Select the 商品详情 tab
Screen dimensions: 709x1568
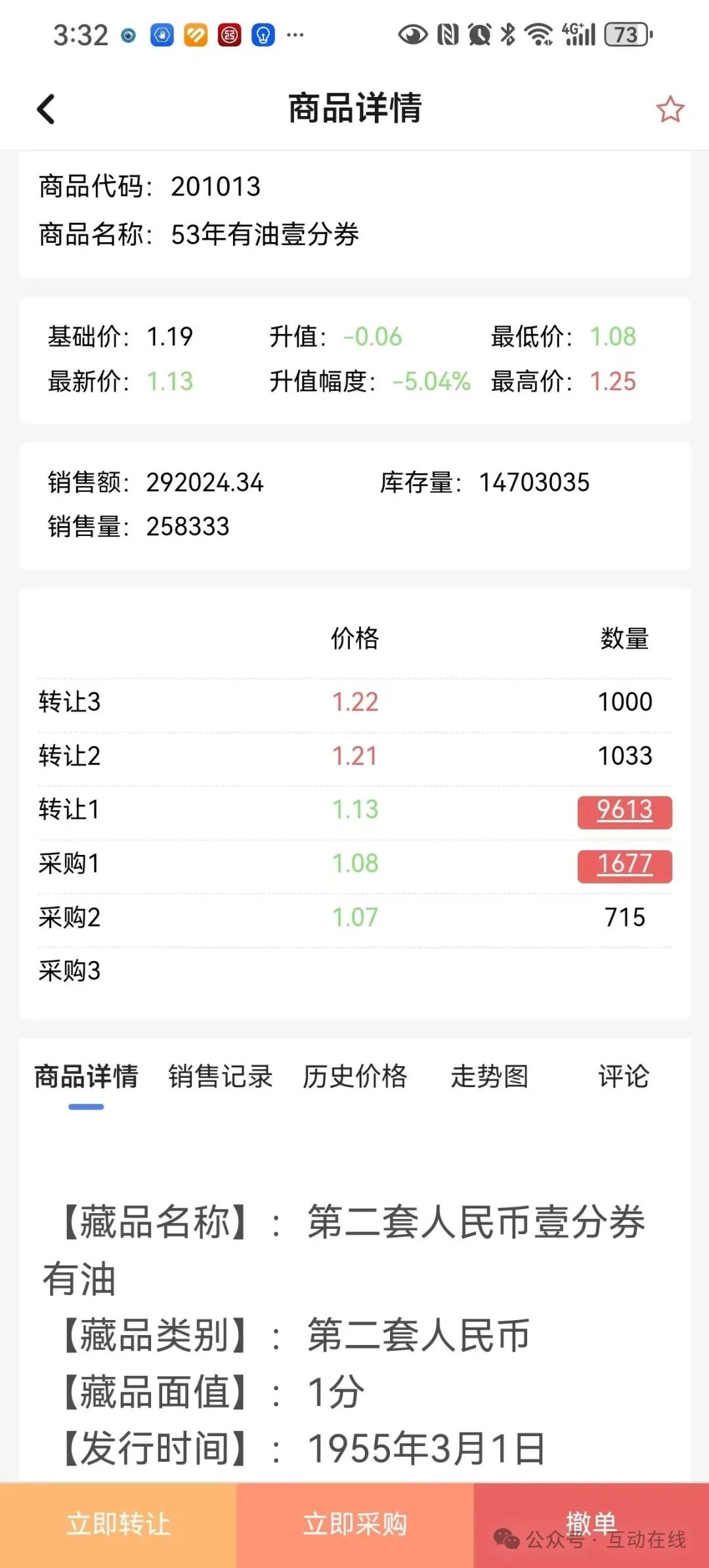click(86, 1076)
